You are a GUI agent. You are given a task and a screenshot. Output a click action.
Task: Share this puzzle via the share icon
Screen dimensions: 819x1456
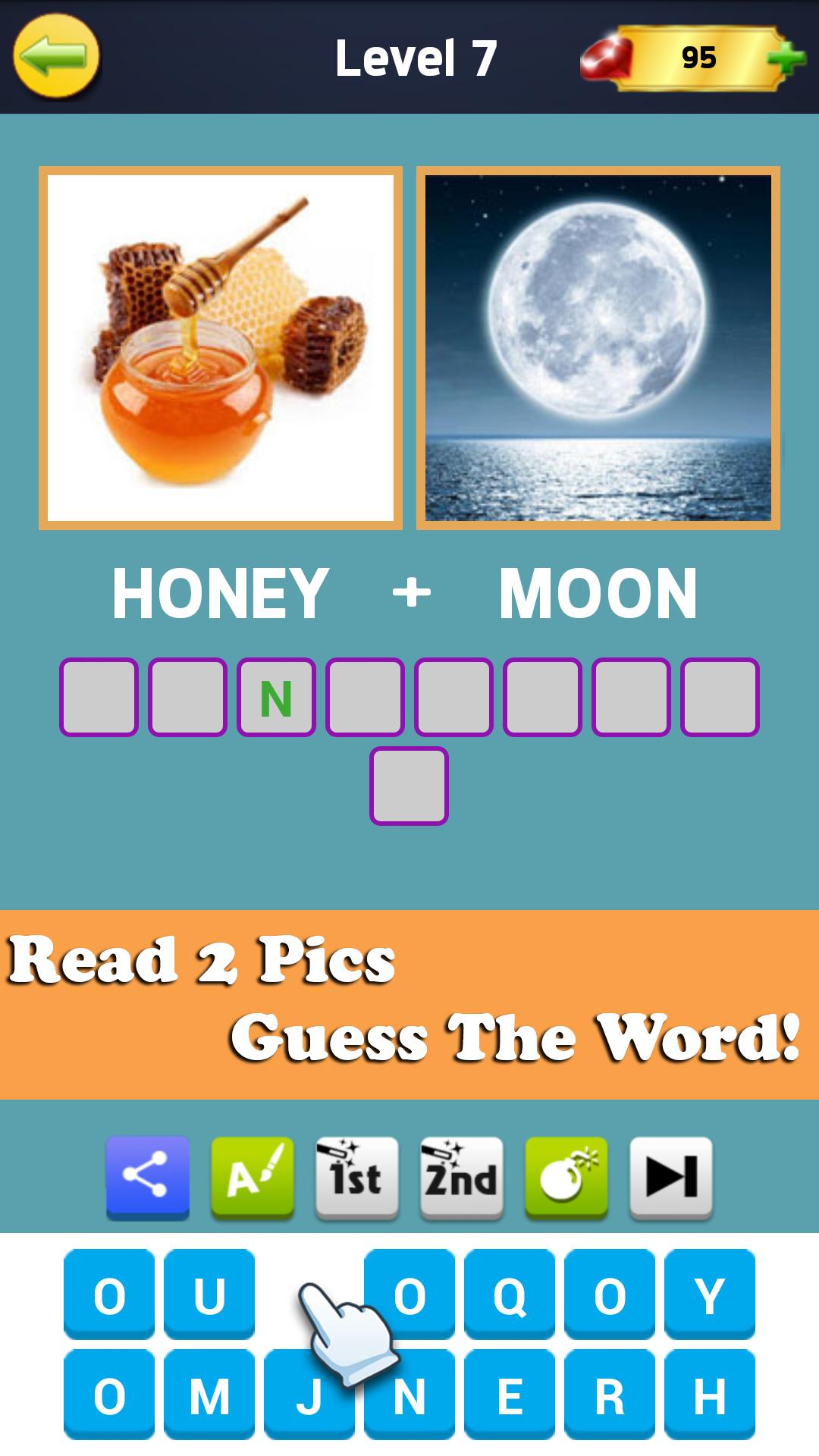click(147, 1177)
